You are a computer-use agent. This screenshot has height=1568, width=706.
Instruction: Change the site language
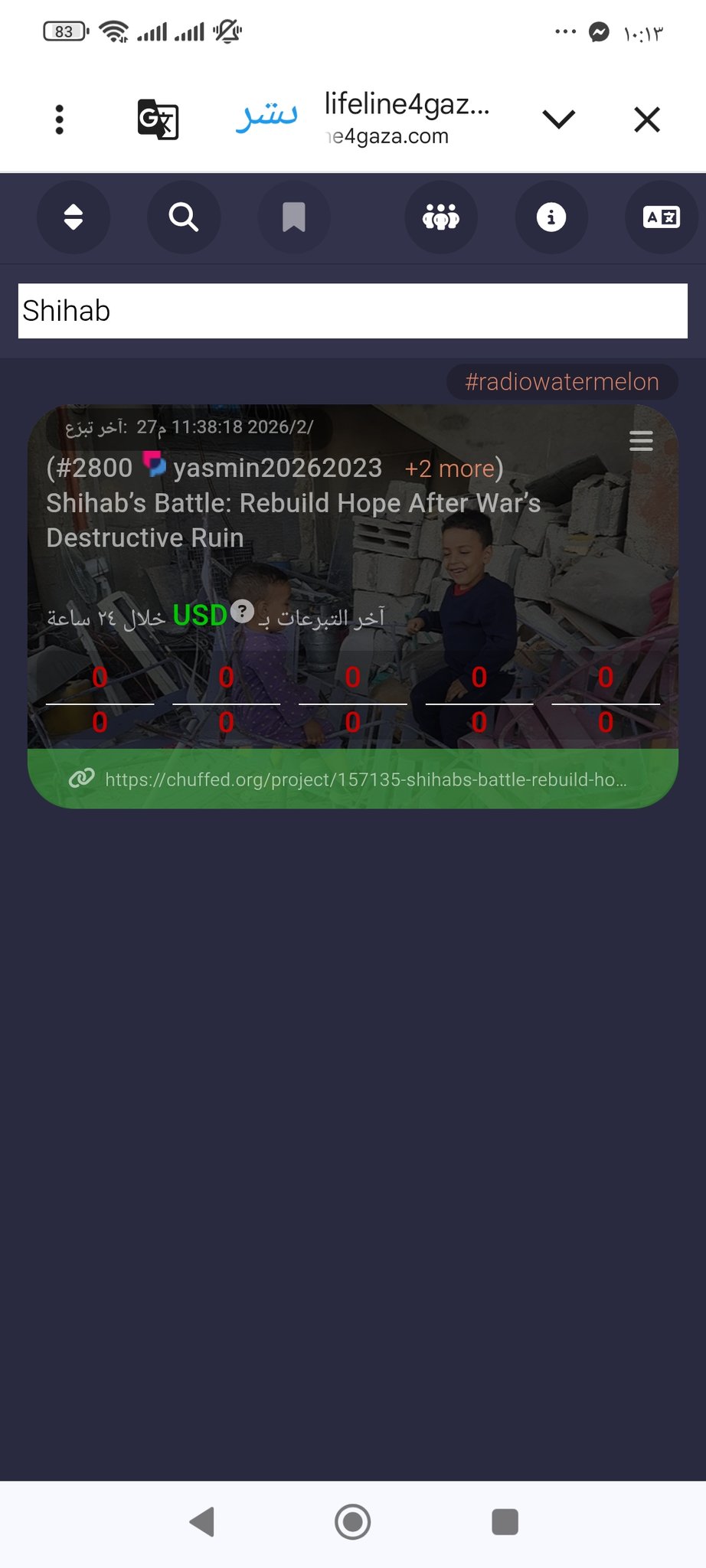[662, 217]
